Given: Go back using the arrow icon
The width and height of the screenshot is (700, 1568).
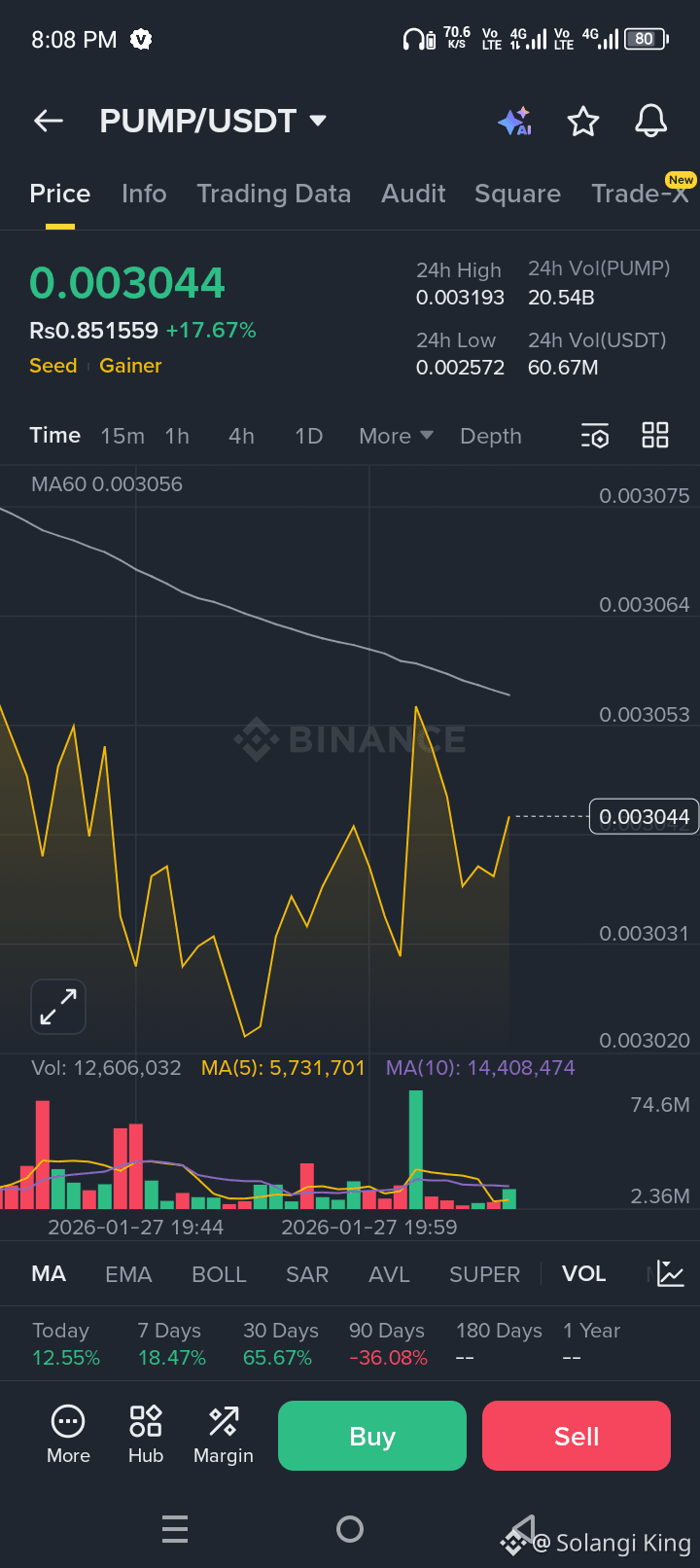Looking at the screenshot, I should (49, 121).
